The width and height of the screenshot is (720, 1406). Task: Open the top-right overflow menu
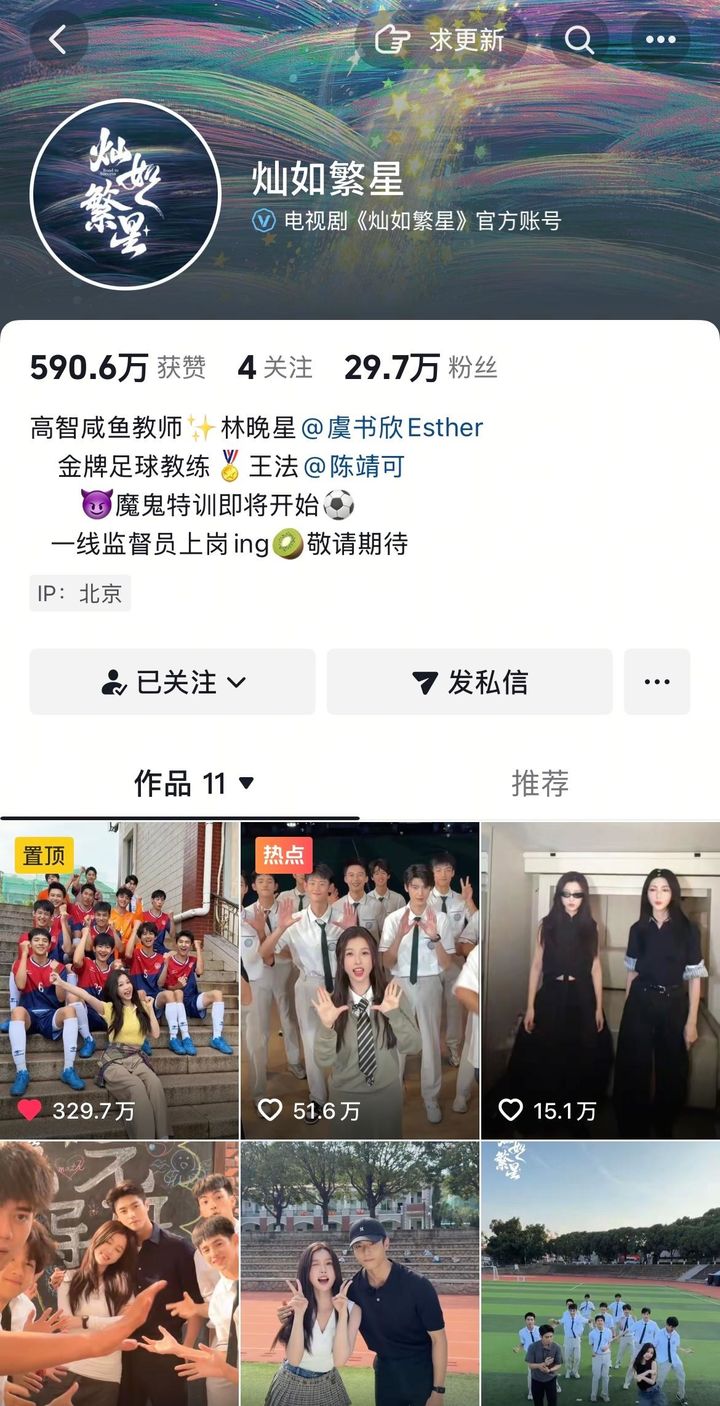pyautogui.click(x=661, y=40)
